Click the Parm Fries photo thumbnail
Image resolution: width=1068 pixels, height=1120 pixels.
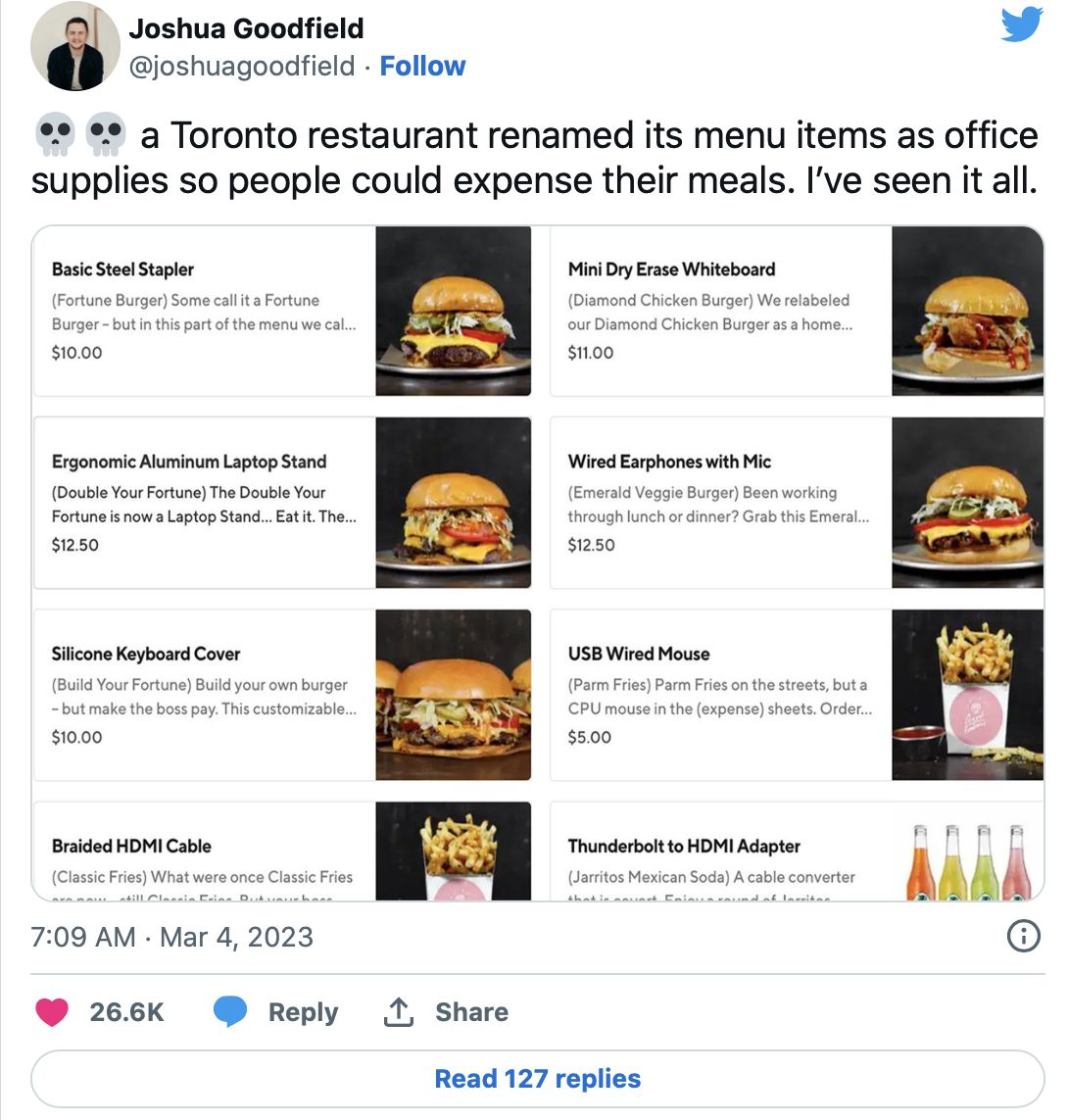pos(968,695)
